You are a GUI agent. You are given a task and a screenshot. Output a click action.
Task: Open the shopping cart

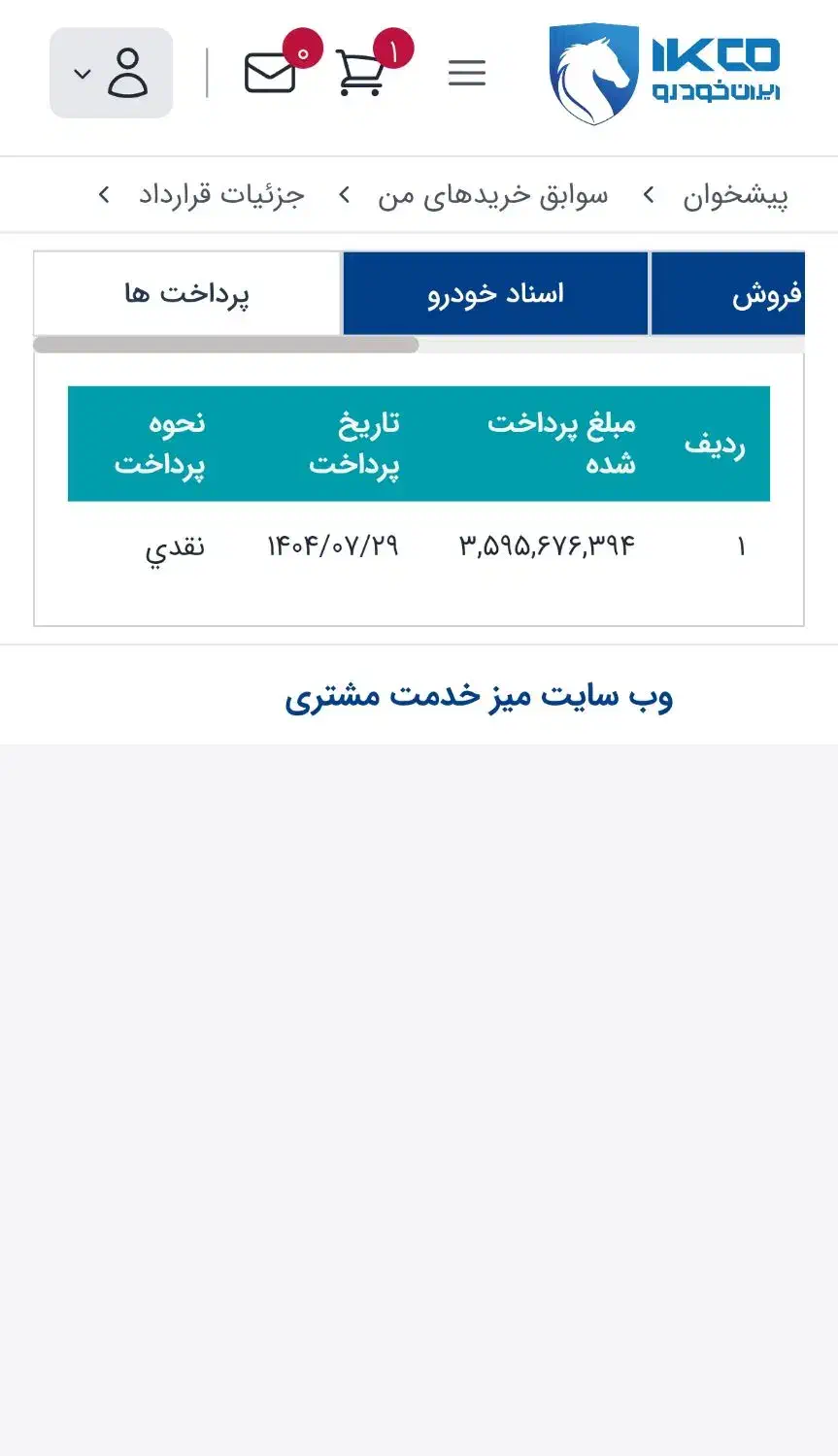click(x=360, y=73)
